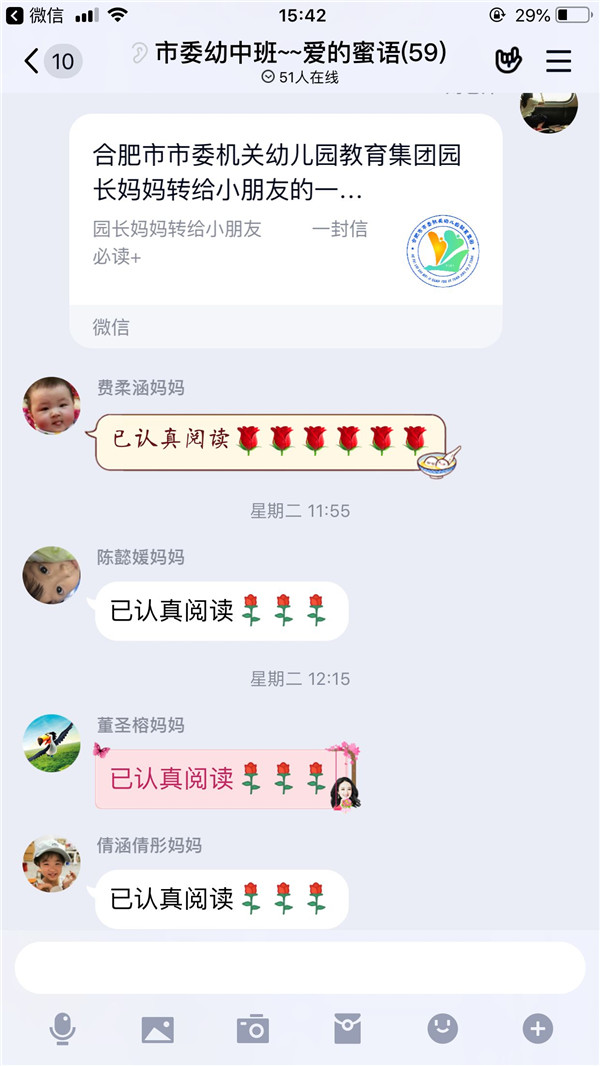This screenshot has height=1066, width=600.
Task: Tap the hand gesture icon in header
Action: (508, 61)
